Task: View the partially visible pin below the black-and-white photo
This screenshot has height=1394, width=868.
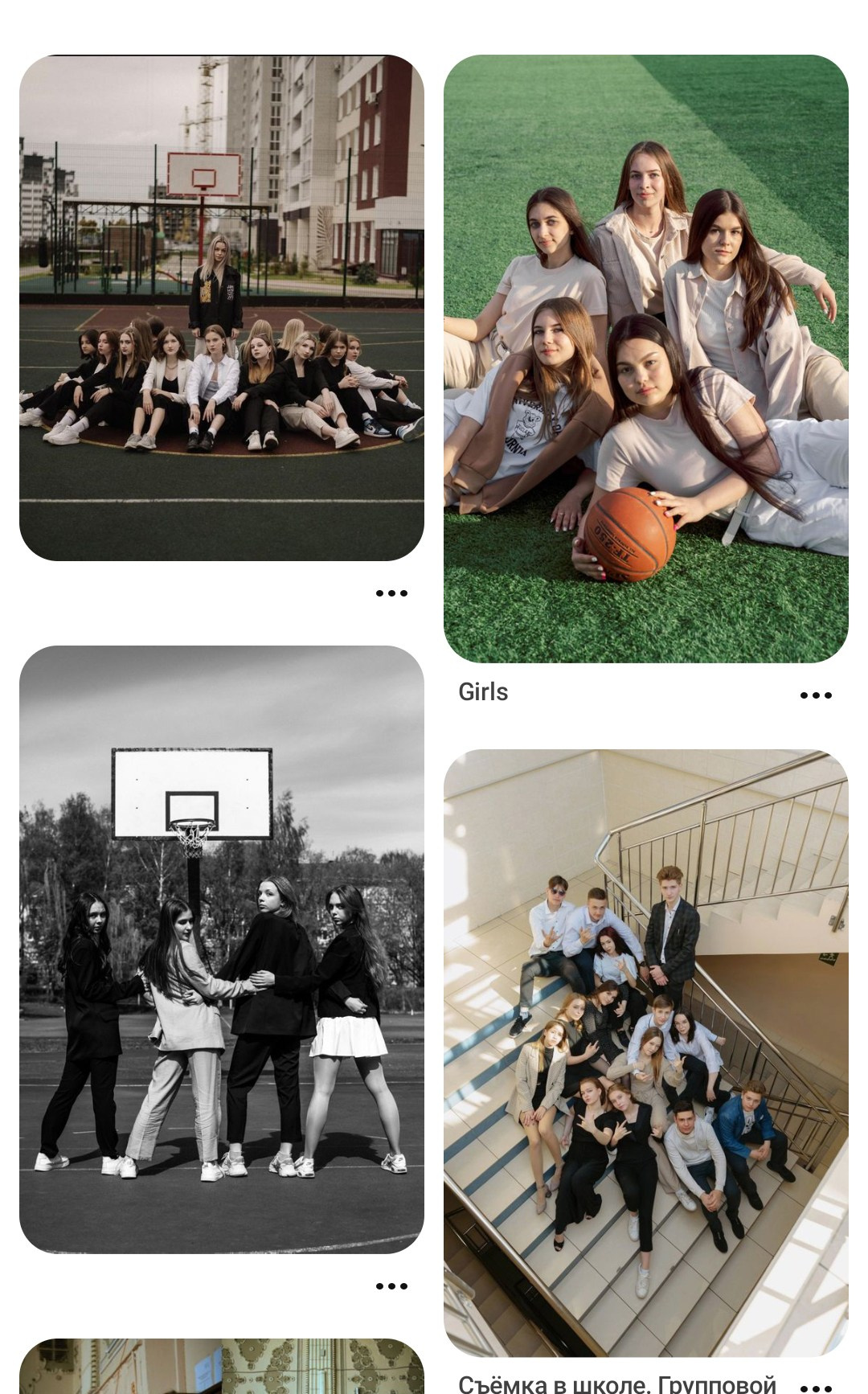Action: pyautogui.click(x=221, y=1368)
